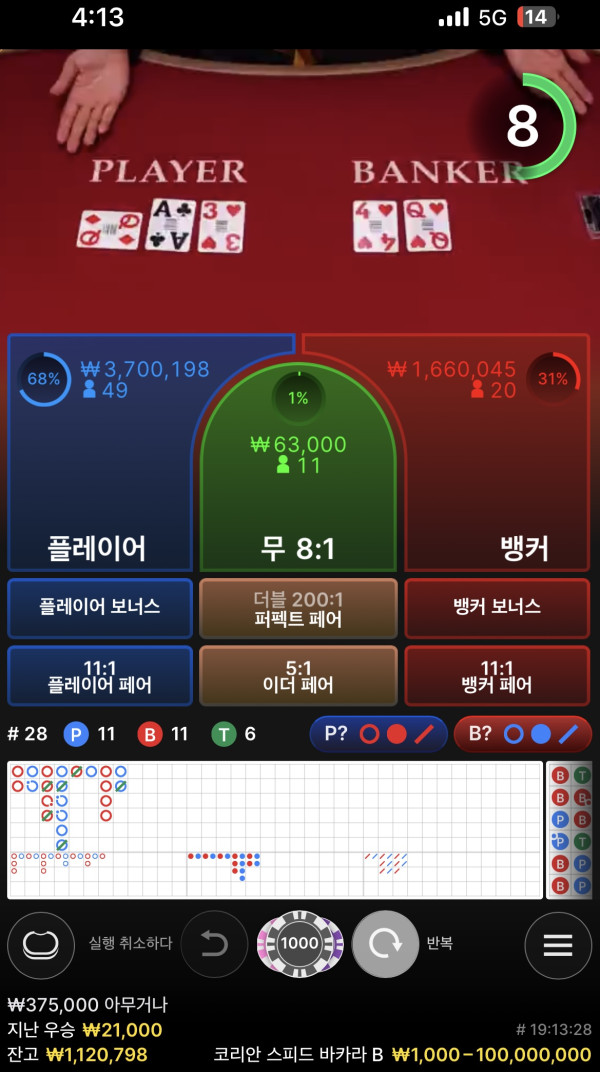
Task: Open the hamburger menu
Action: point(557,944)
